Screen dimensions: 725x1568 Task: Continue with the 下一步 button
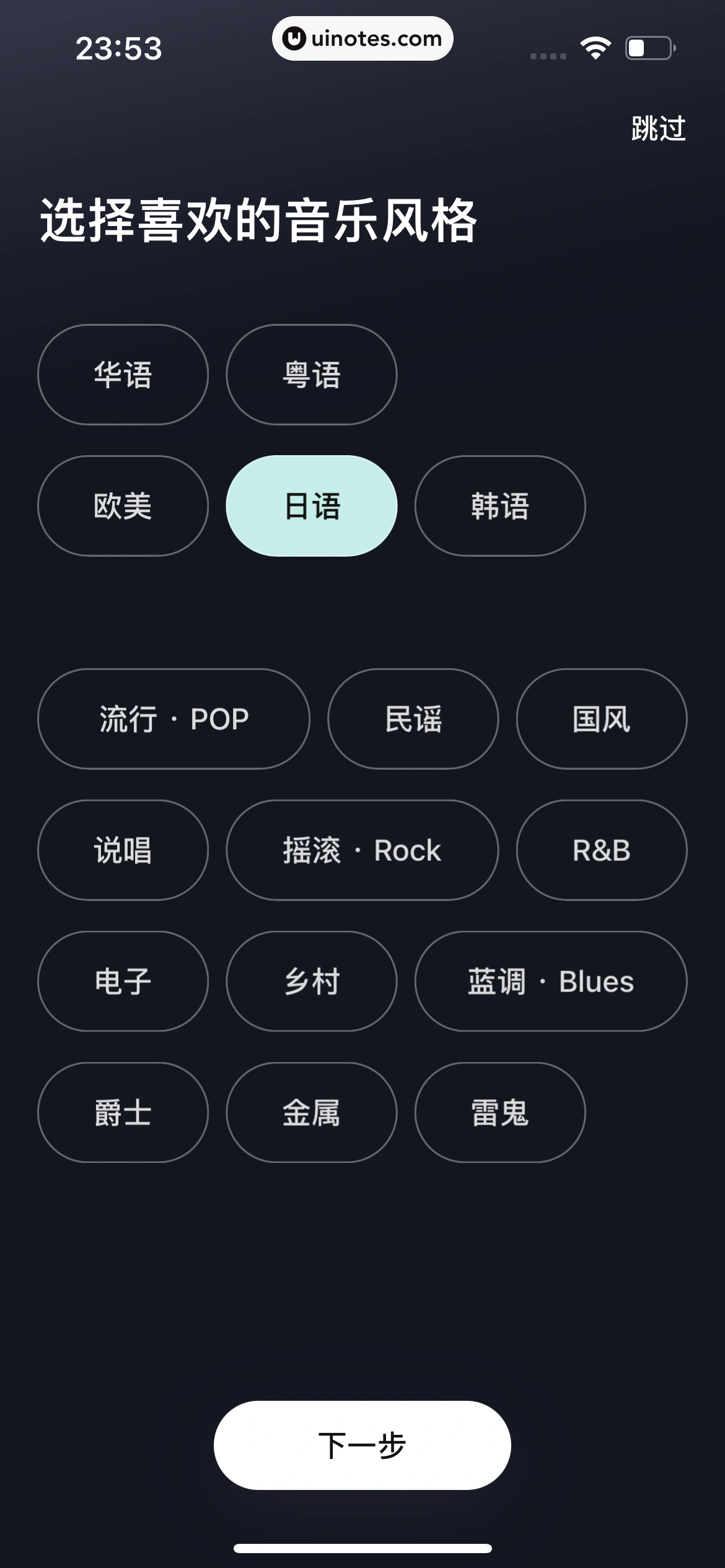click(x=362, y=1445)
